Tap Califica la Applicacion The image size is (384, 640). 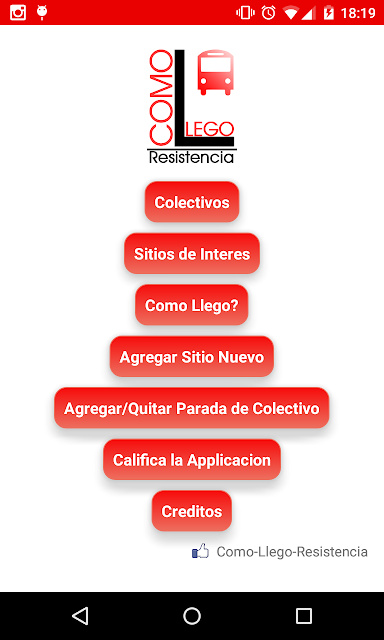pyautogui.click(x=192, y=460)
